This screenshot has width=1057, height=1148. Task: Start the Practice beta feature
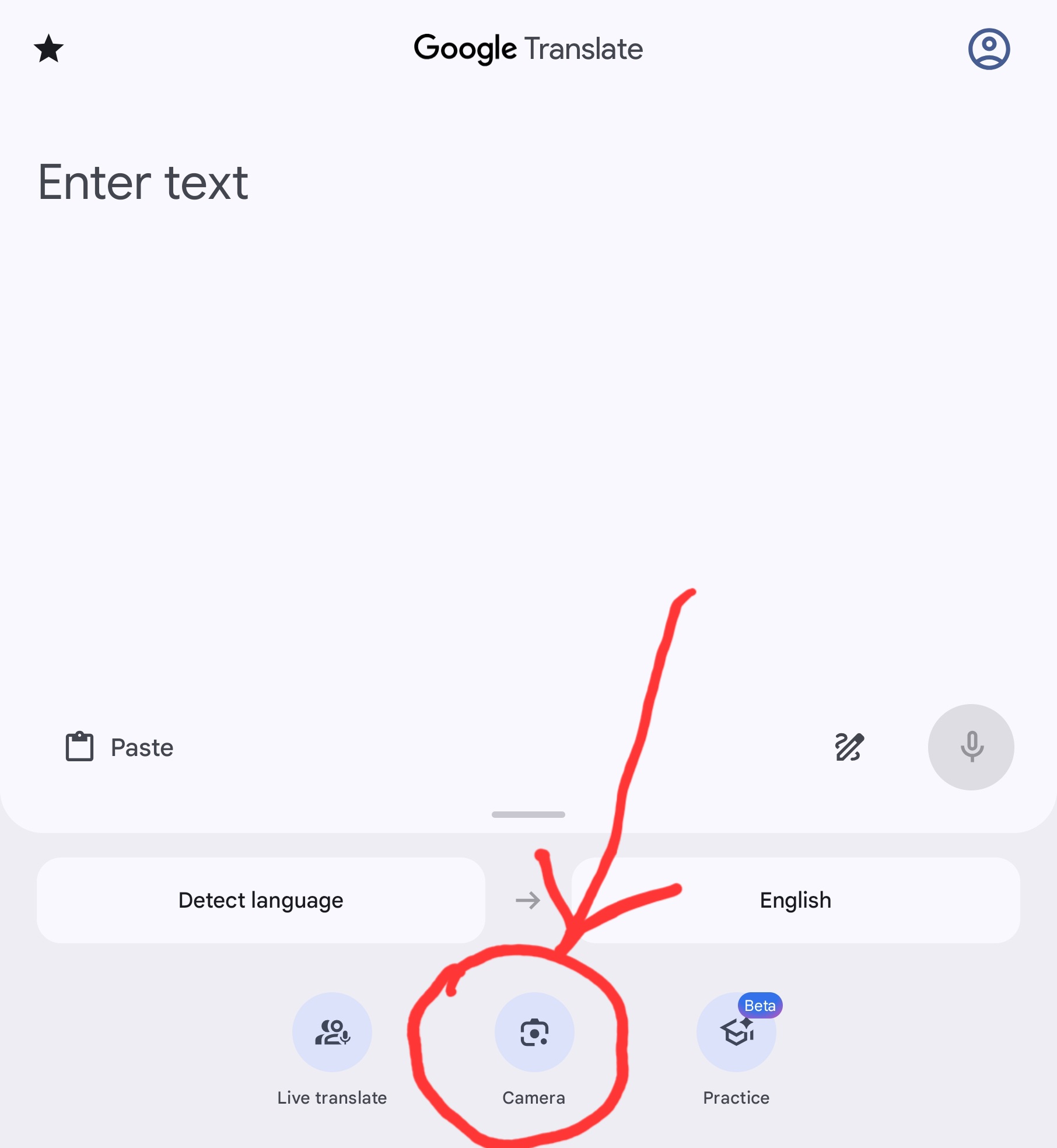[736, 1032]
